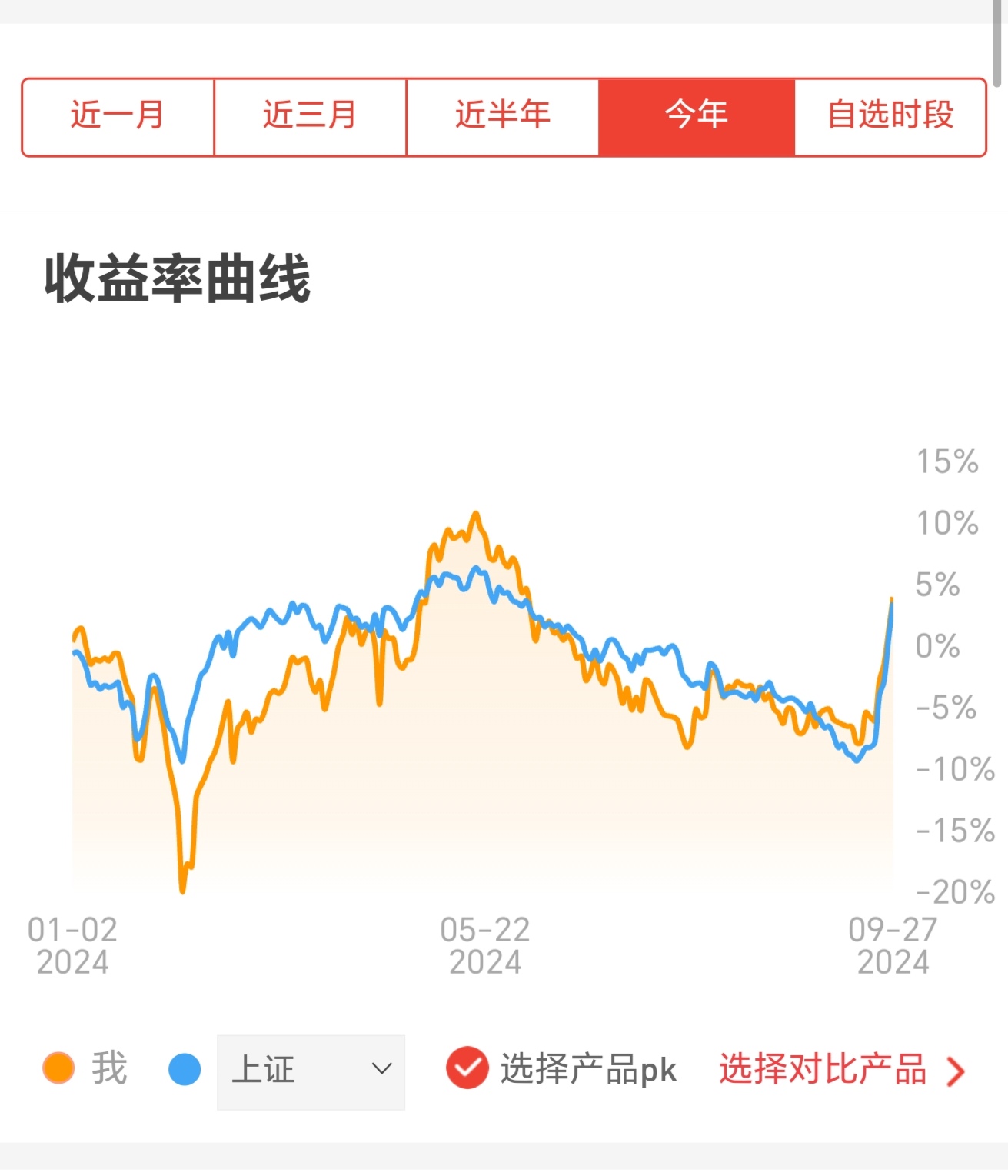This screenshot has height=1176, width=1008.
Task: Click the 01-02 2024 date label
Action: [75, 945]
